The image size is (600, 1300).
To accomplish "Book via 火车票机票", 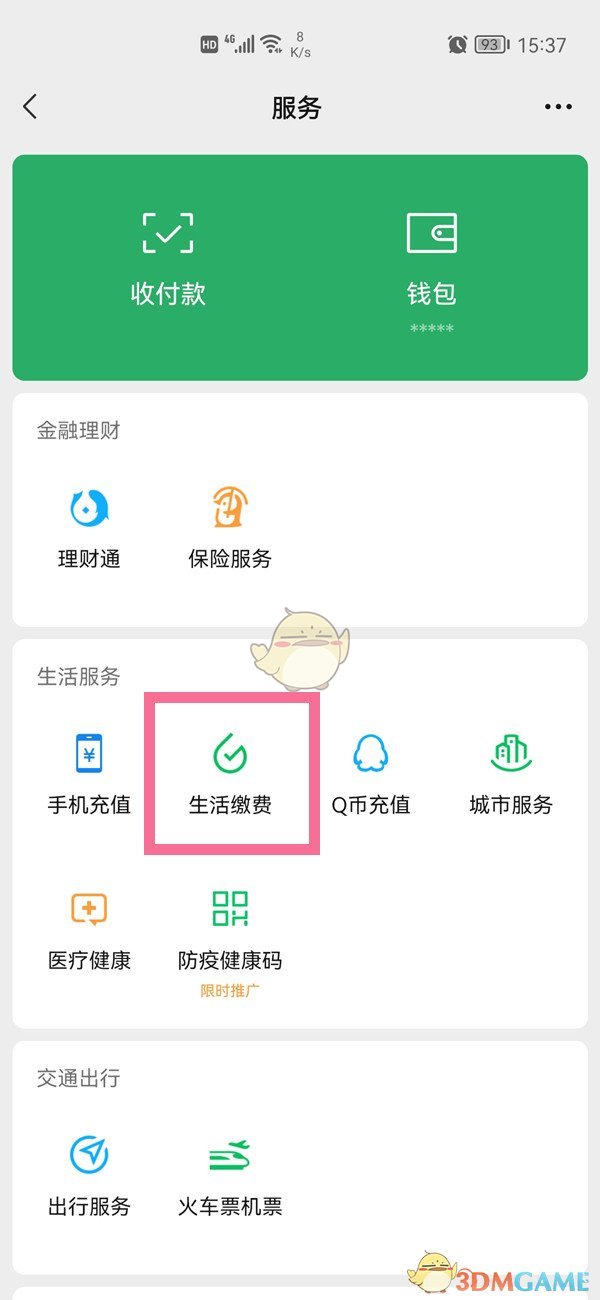I will [x=230, y=1175].
